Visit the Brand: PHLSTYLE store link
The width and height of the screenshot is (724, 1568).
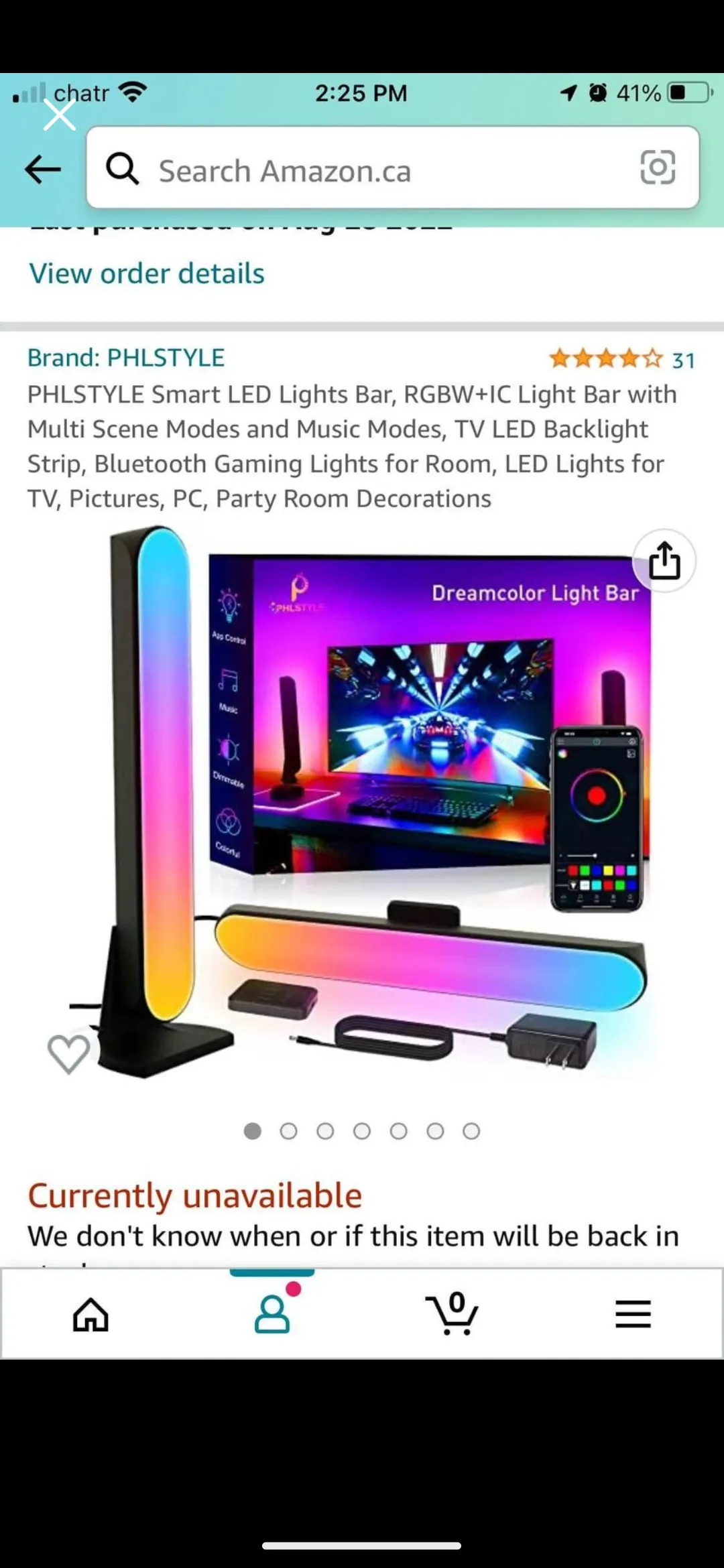(x=126, y=358)
